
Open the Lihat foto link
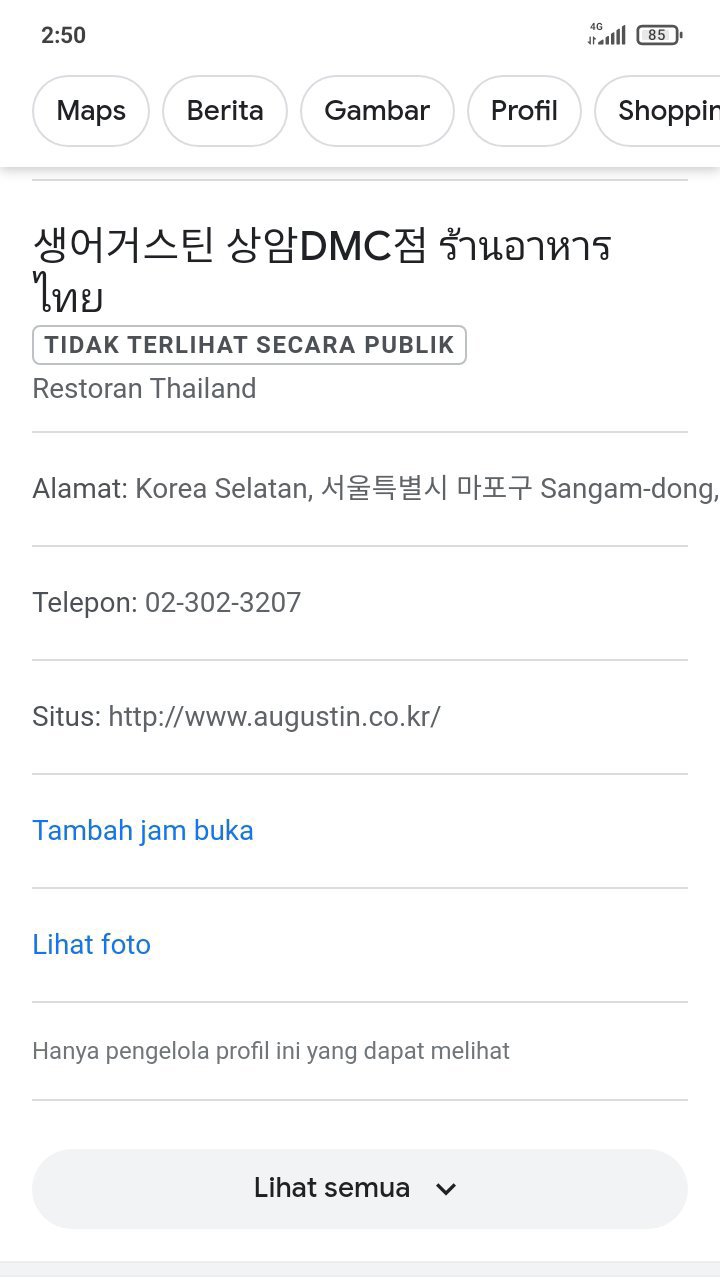(91, 944)
